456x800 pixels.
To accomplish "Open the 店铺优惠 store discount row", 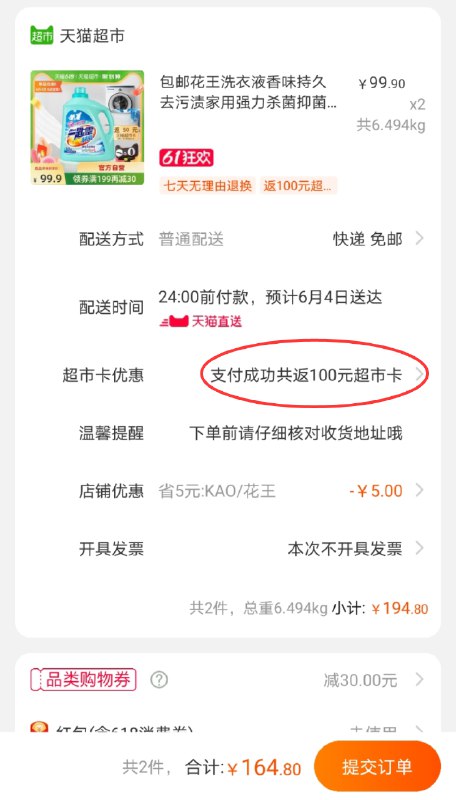I will (x=227, y=491).
